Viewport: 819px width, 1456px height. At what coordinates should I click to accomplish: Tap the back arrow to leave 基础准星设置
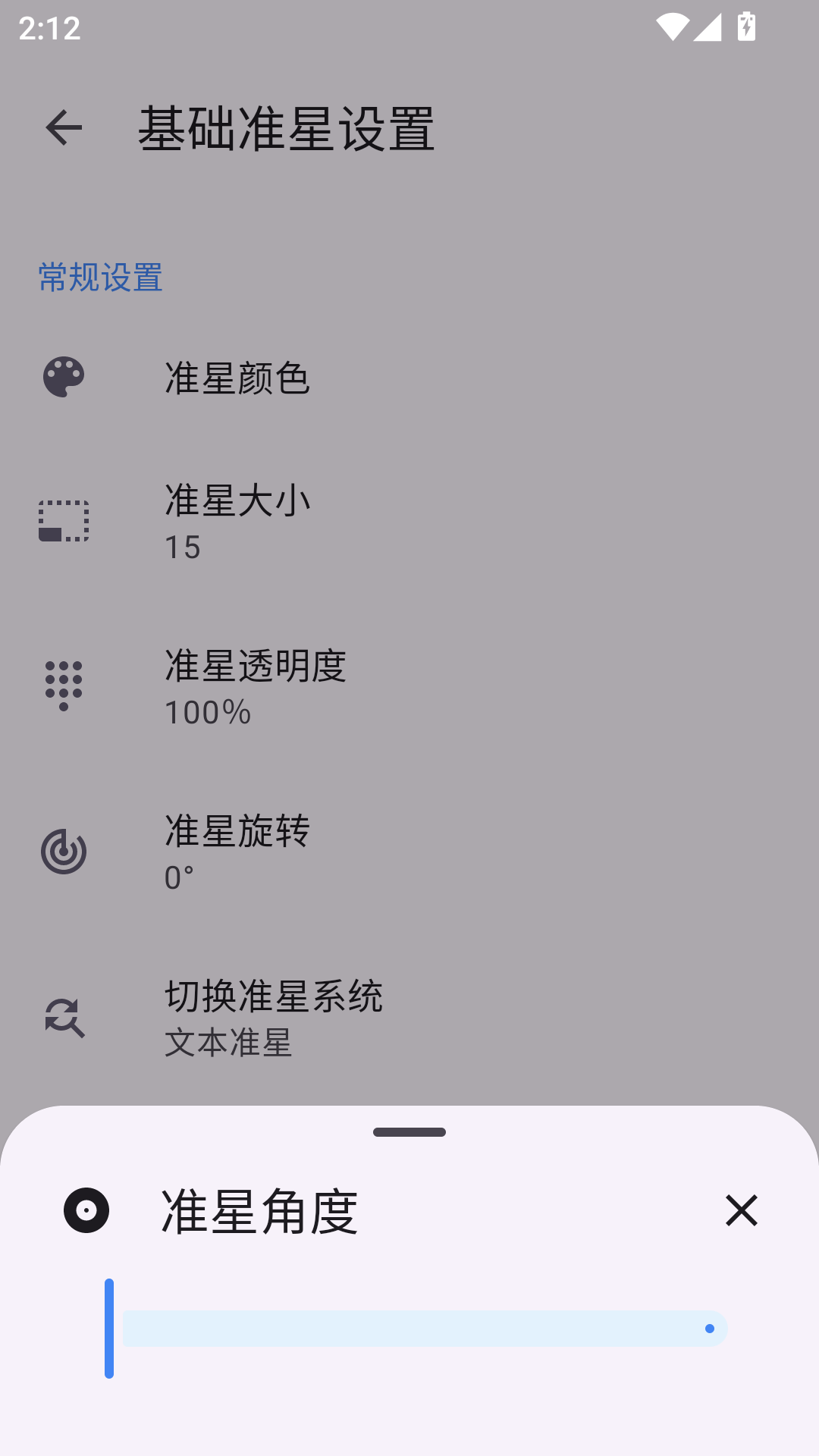62,127
